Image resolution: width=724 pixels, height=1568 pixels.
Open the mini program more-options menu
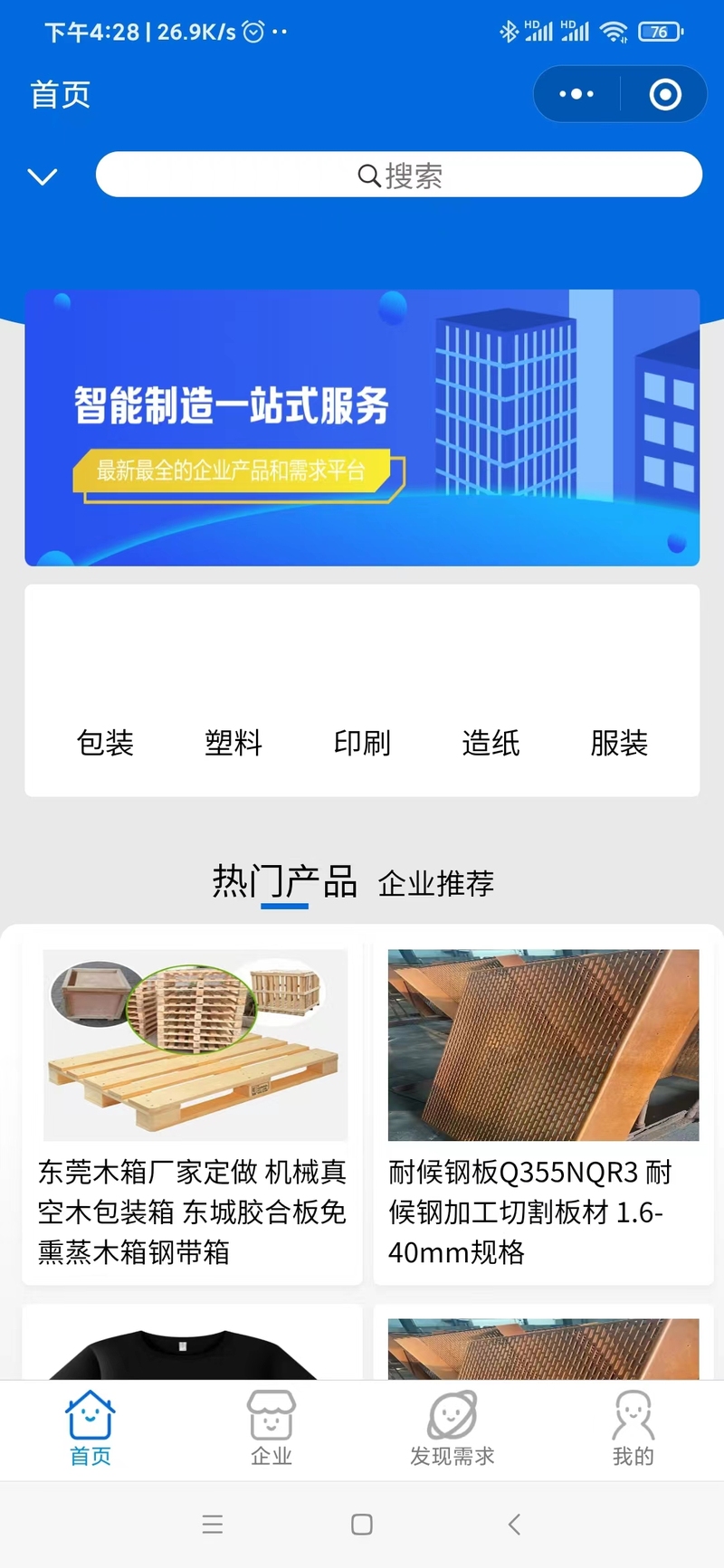576,94
